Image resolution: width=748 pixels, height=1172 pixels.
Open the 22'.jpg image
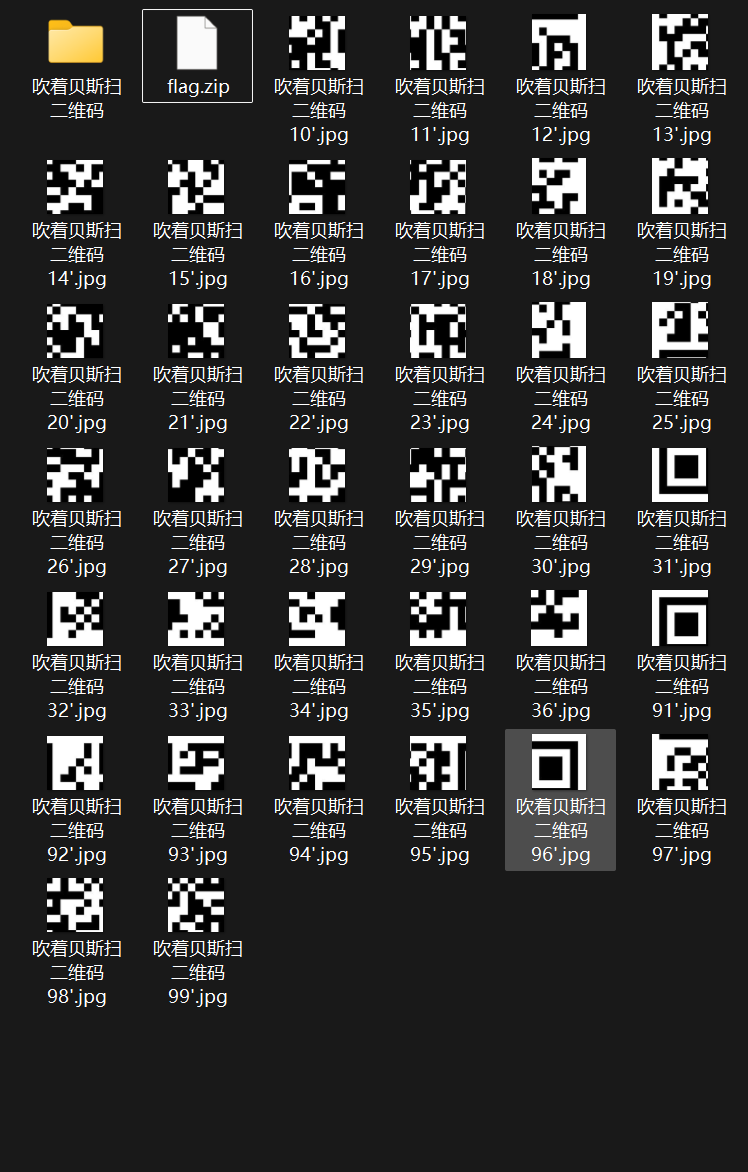click(x=318, y=331)
